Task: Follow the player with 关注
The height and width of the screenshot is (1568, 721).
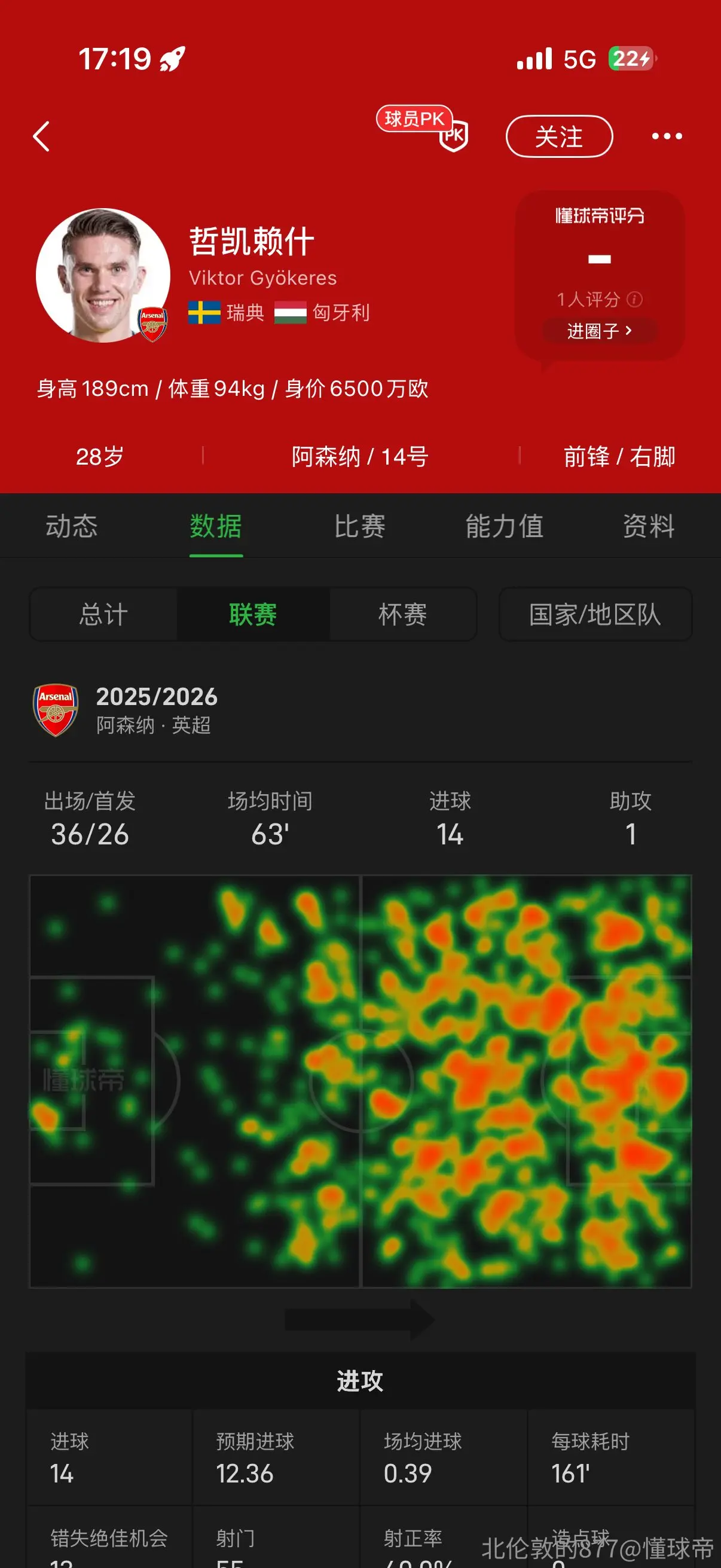Action: click(x=559, y=136)
